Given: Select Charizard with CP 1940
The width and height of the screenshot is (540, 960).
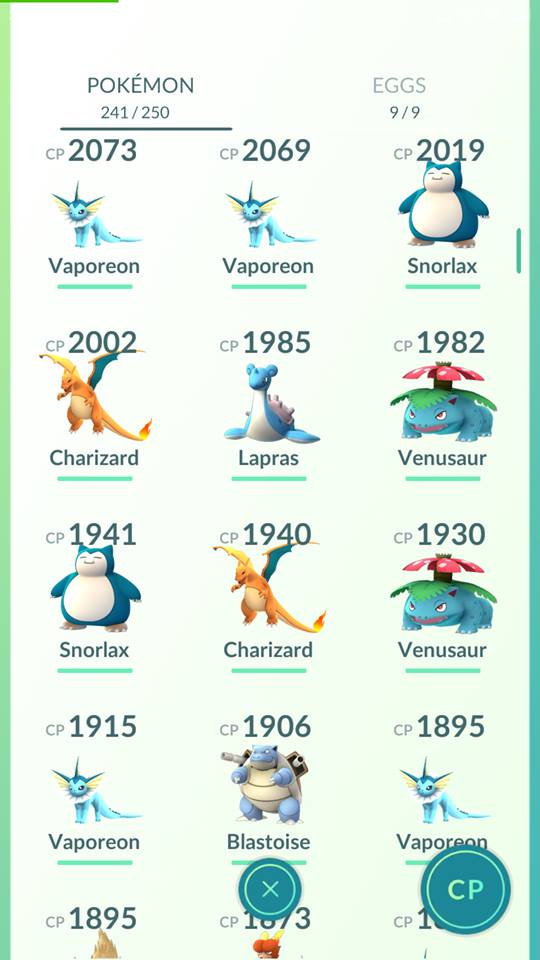Looking at the screenshot, I should pos(268,597).
